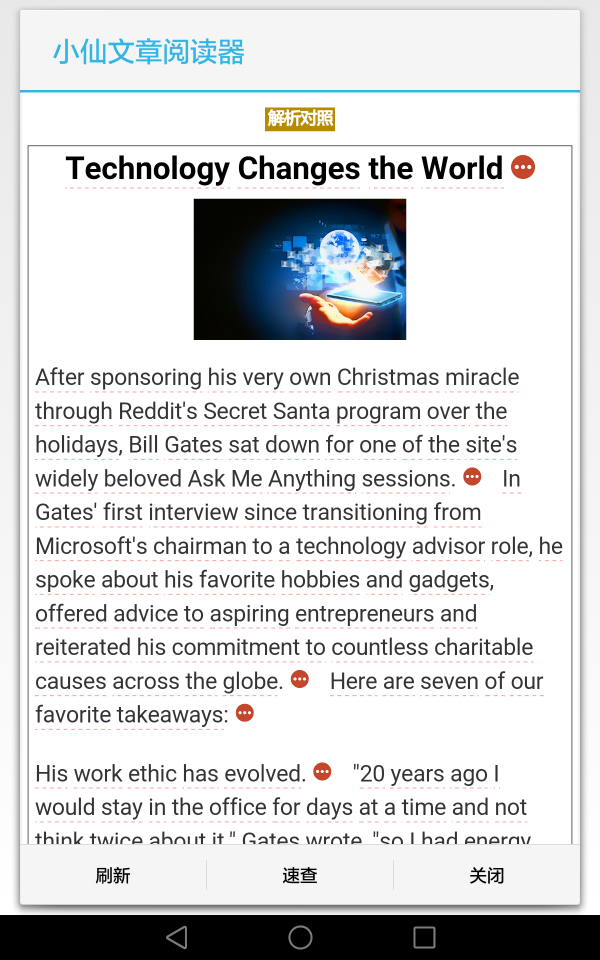Tap the 解析对照 button
The width and height of the screenshot is (600, 960).
point(300,119)
